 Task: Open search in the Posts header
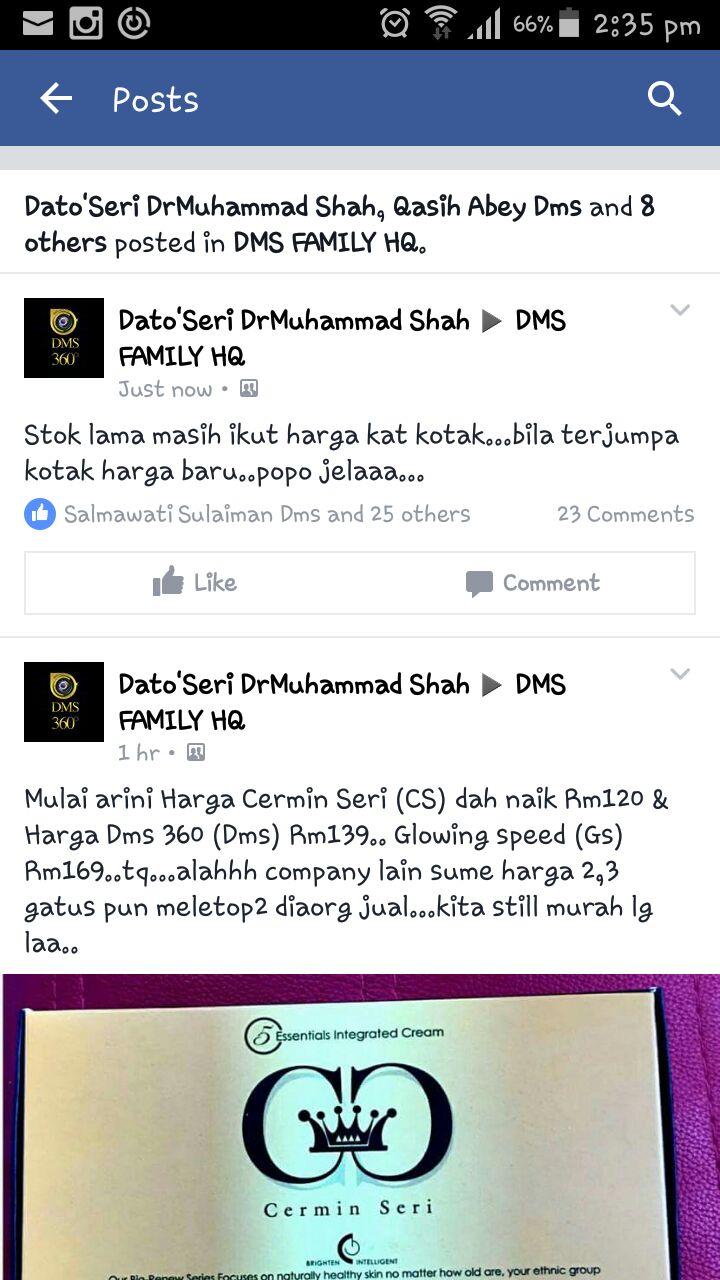click(664, 99)
